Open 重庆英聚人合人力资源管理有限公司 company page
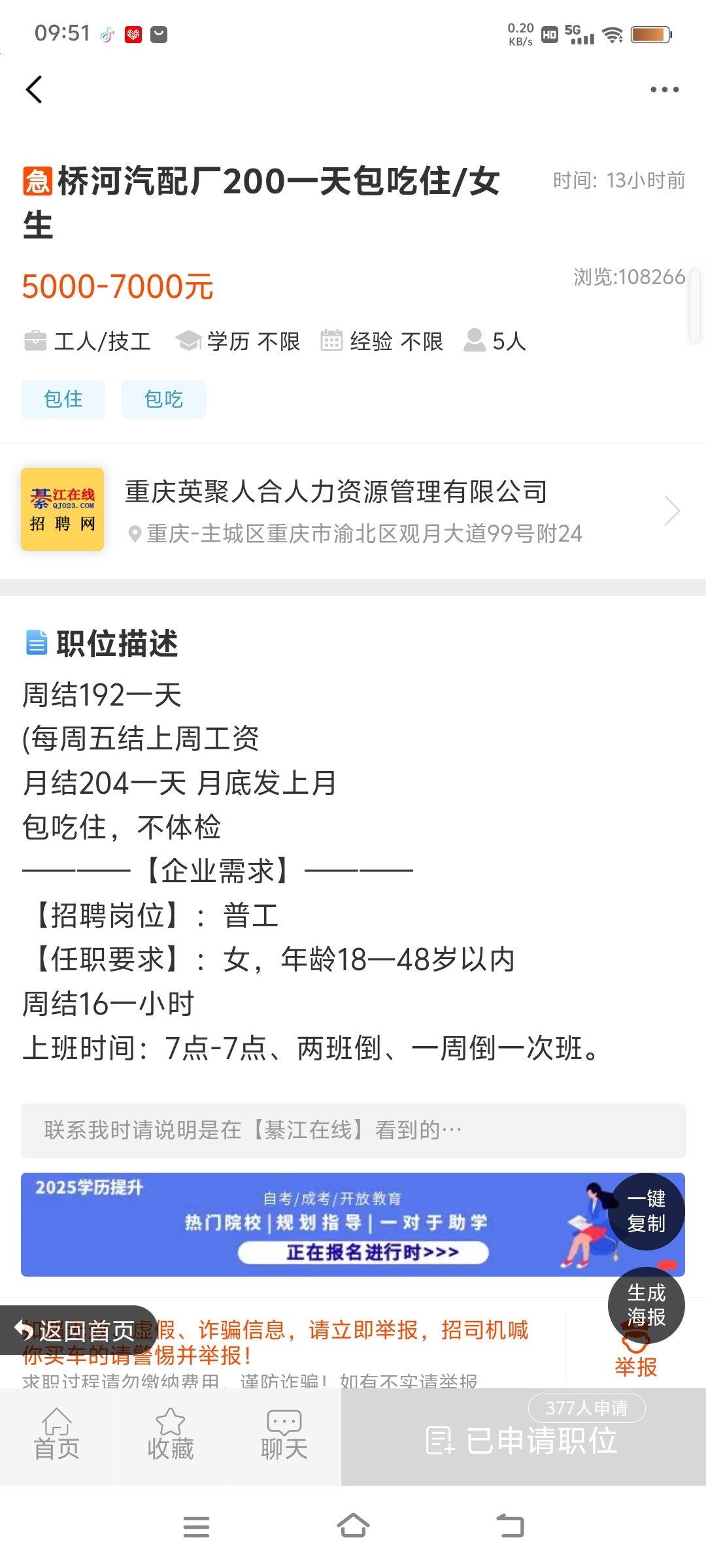706x1568 pixels. 353,510
